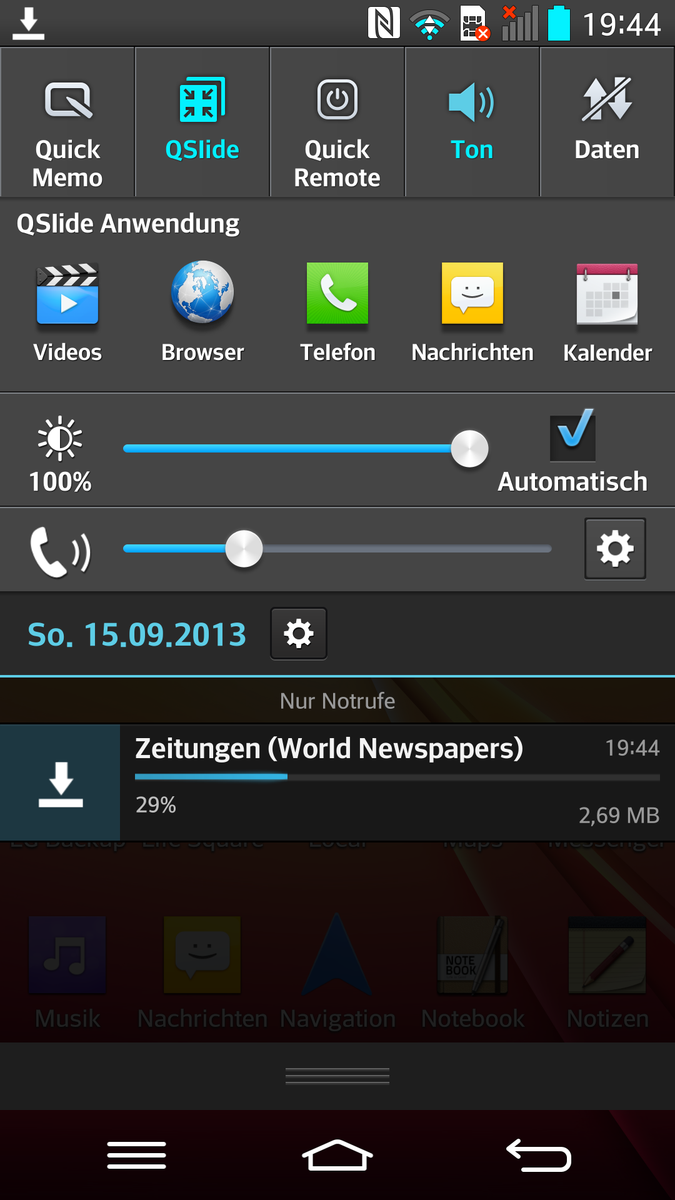Viewport: 675px width, 1200px height.
Task: Open Nachrichten in QSlide
Action: [472, 312]
